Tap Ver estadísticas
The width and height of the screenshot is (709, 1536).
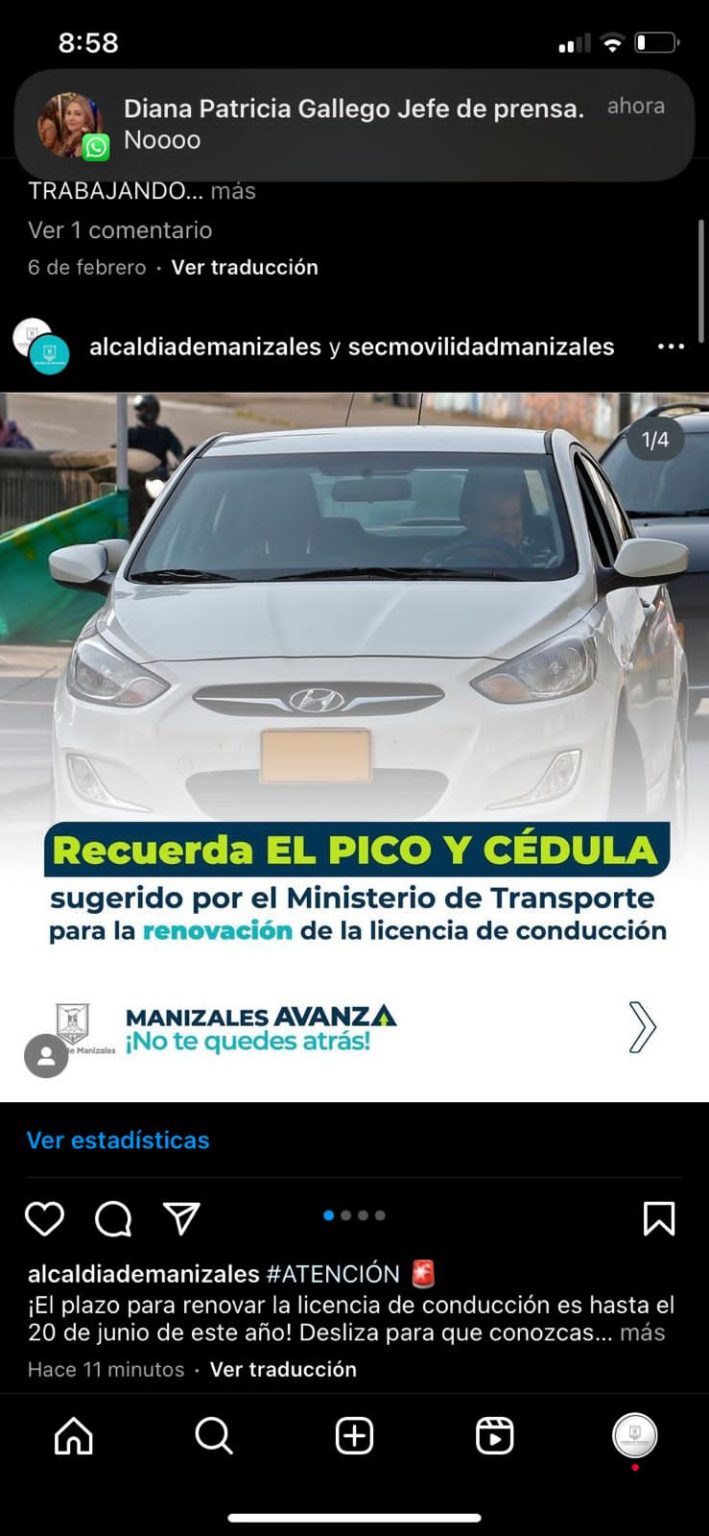(118, 1140)
